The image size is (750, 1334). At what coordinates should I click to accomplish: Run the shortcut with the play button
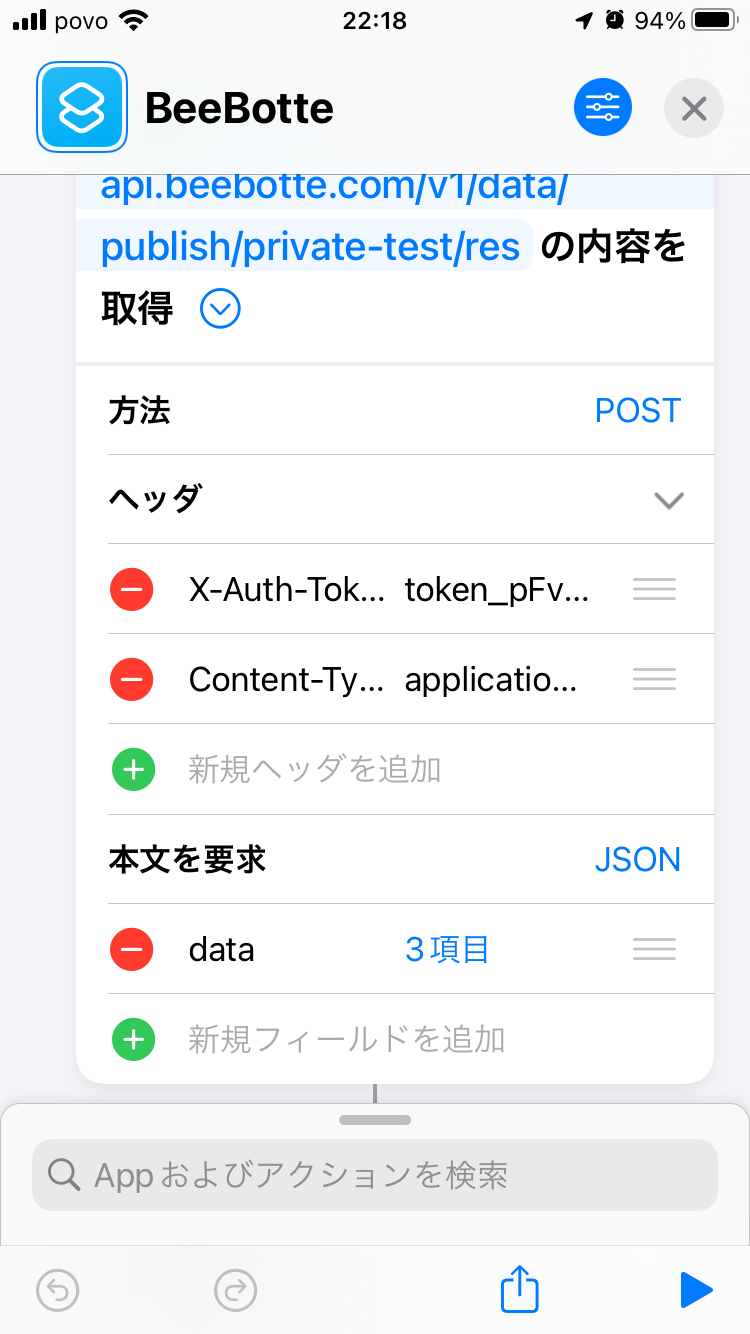pyautogui.click(x=695, y=1290)
